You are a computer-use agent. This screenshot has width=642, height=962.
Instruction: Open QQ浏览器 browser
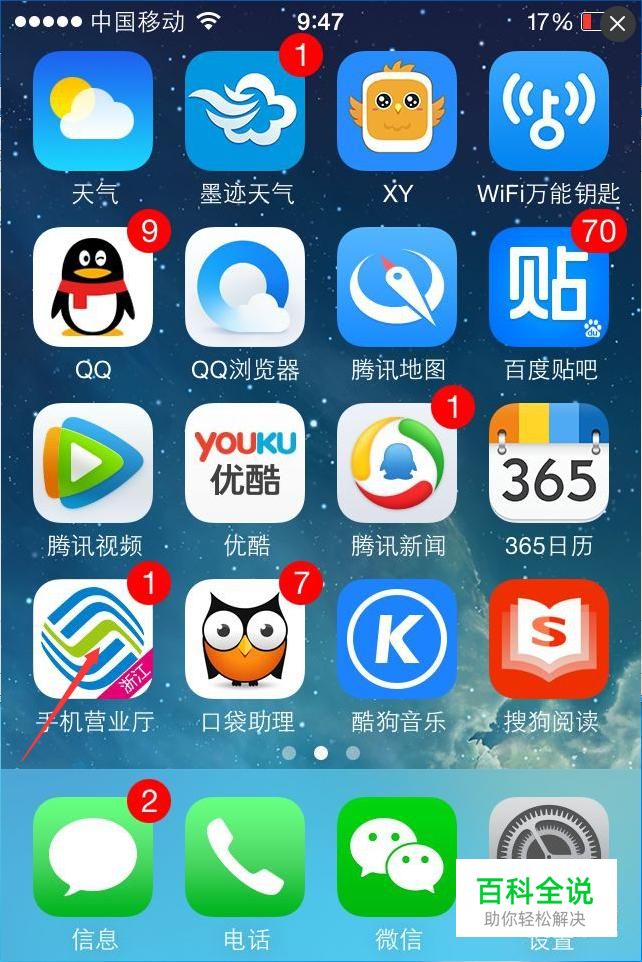[x=245, y=287]
